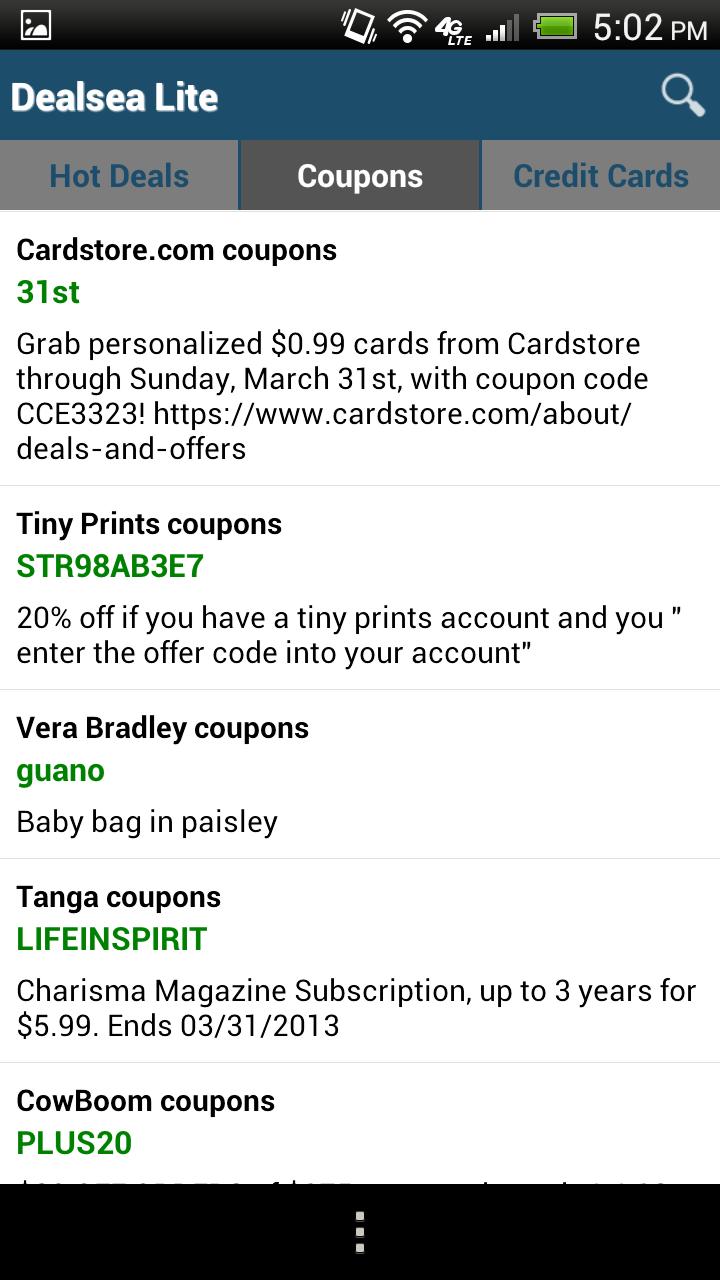The image size is (720, 1280).
Task: Tap the PLUS20 CowBoom coupon code
Action: point(74,1142)
